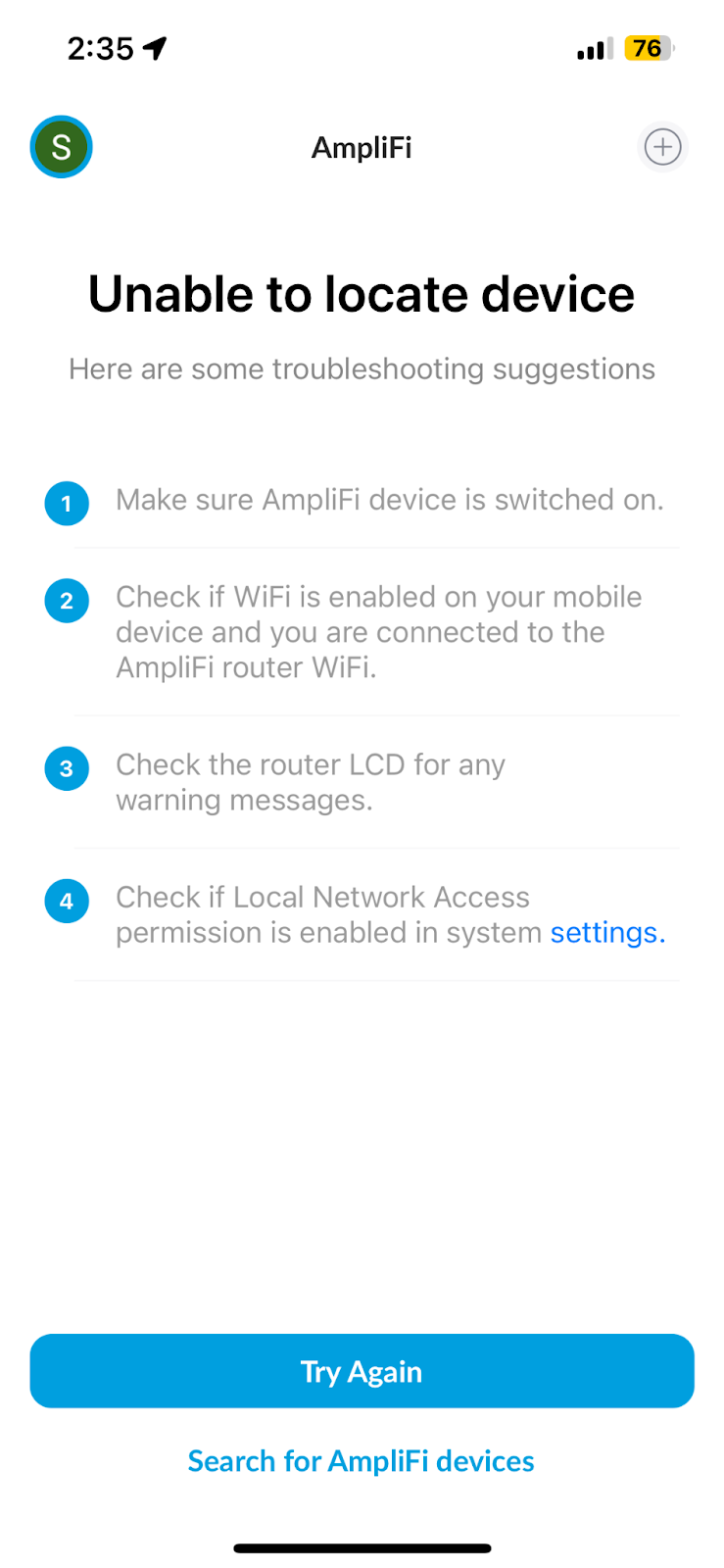Tap the Try Again button

pyautogui.click(x=362, y=1371)
